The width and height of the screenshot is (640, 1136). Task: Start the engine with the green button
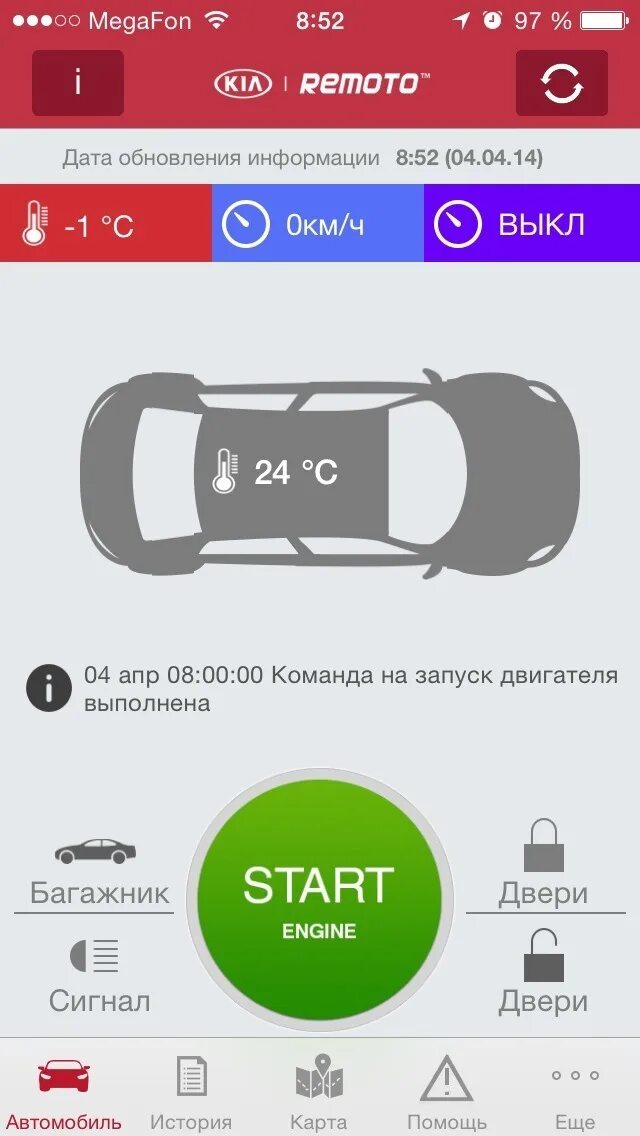coord(320,901)
